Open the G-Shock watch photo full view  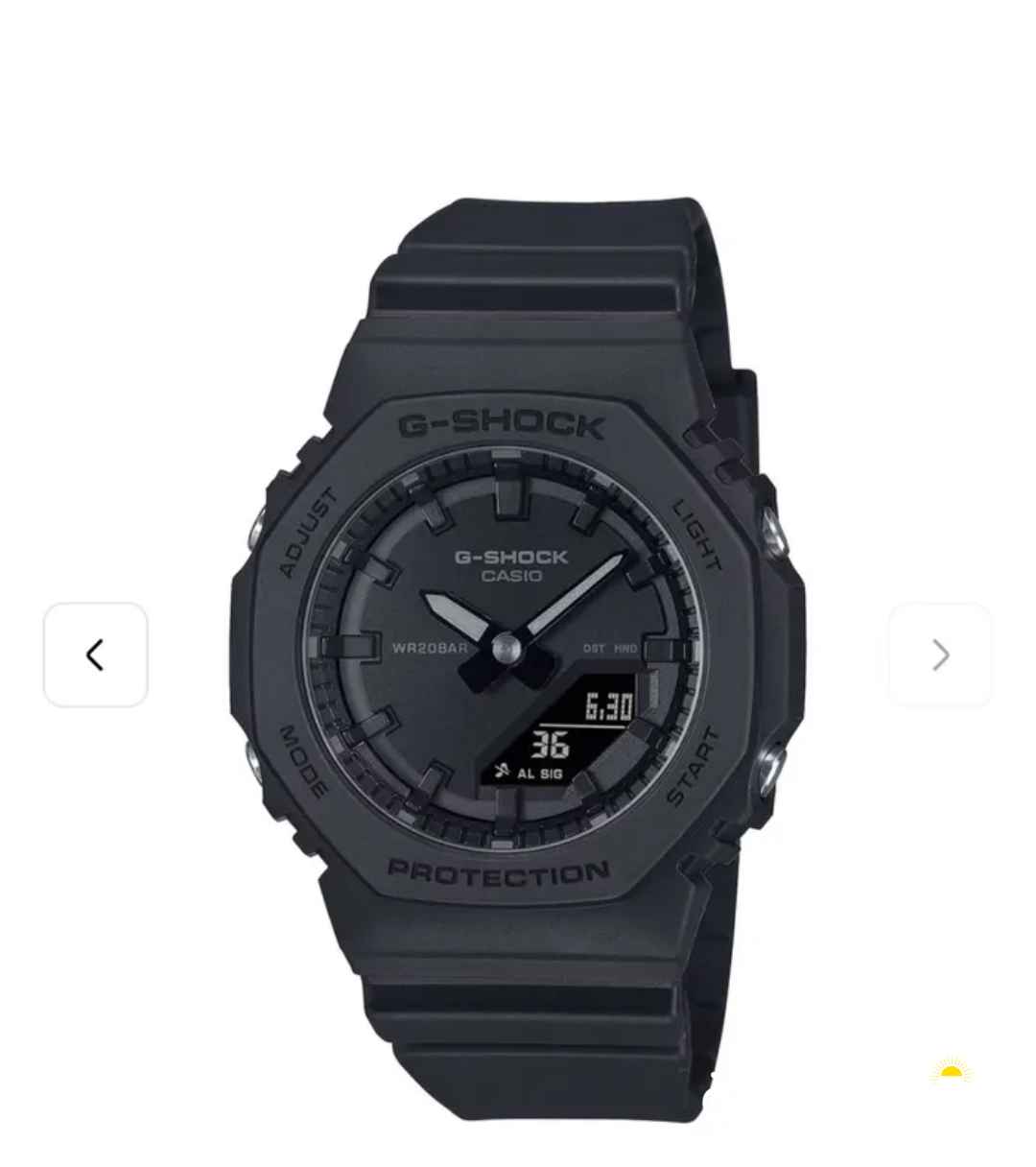pyautogui.click(x=518, y=653)
